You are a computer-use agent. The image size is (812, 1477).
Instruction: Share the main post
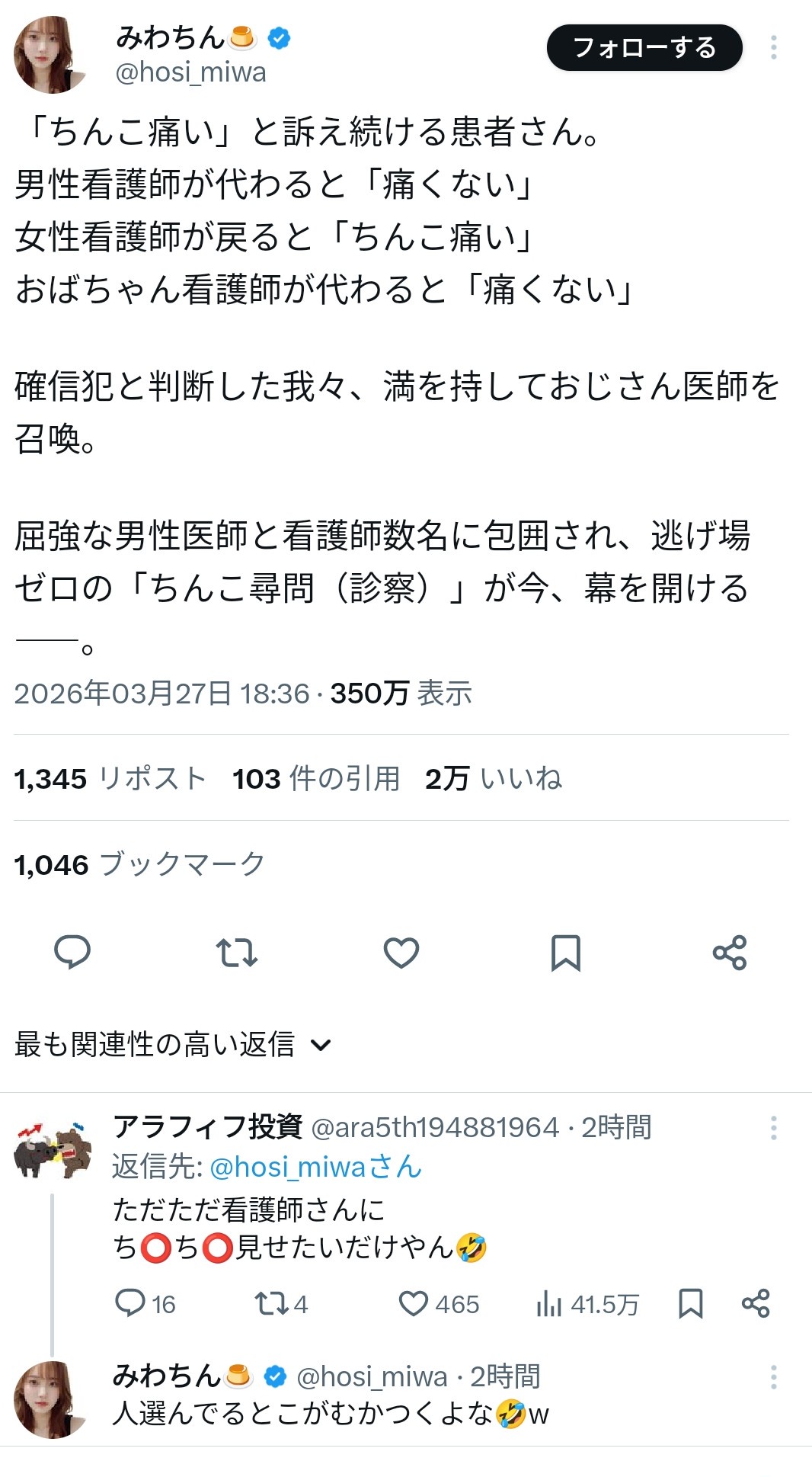point(729,952)
